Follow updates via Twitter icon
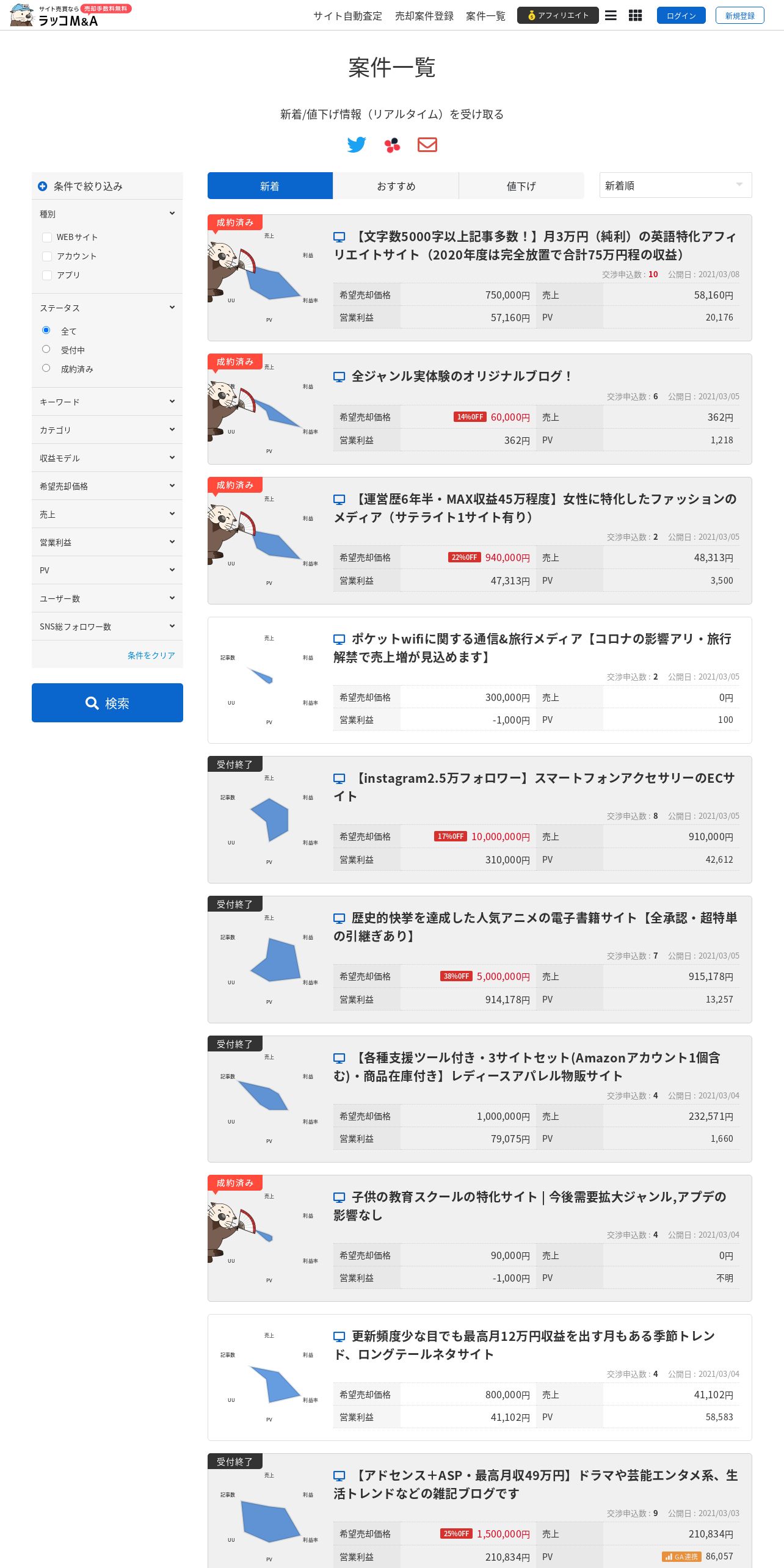The height and width of the screenshot is (1568, 784). click(357, 145)
